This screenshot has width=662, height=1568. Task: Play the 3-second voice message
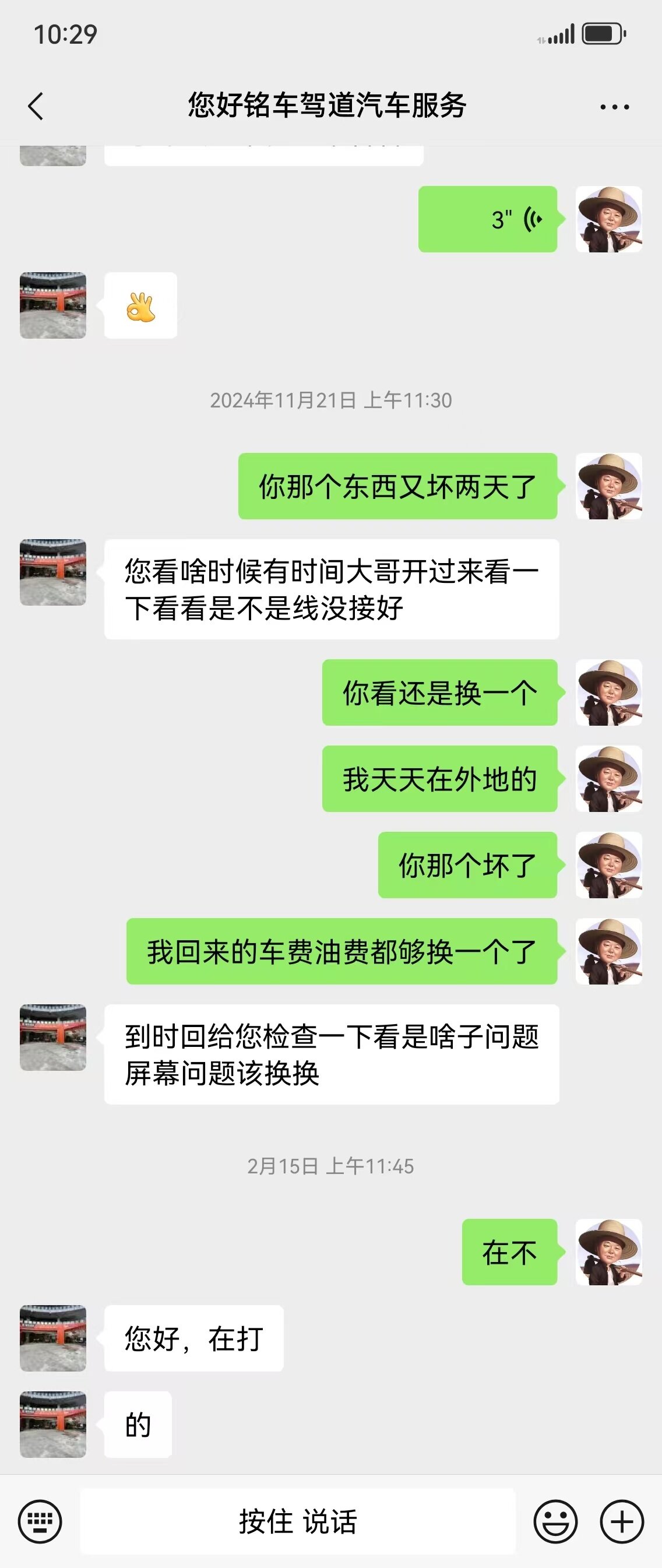487,219
